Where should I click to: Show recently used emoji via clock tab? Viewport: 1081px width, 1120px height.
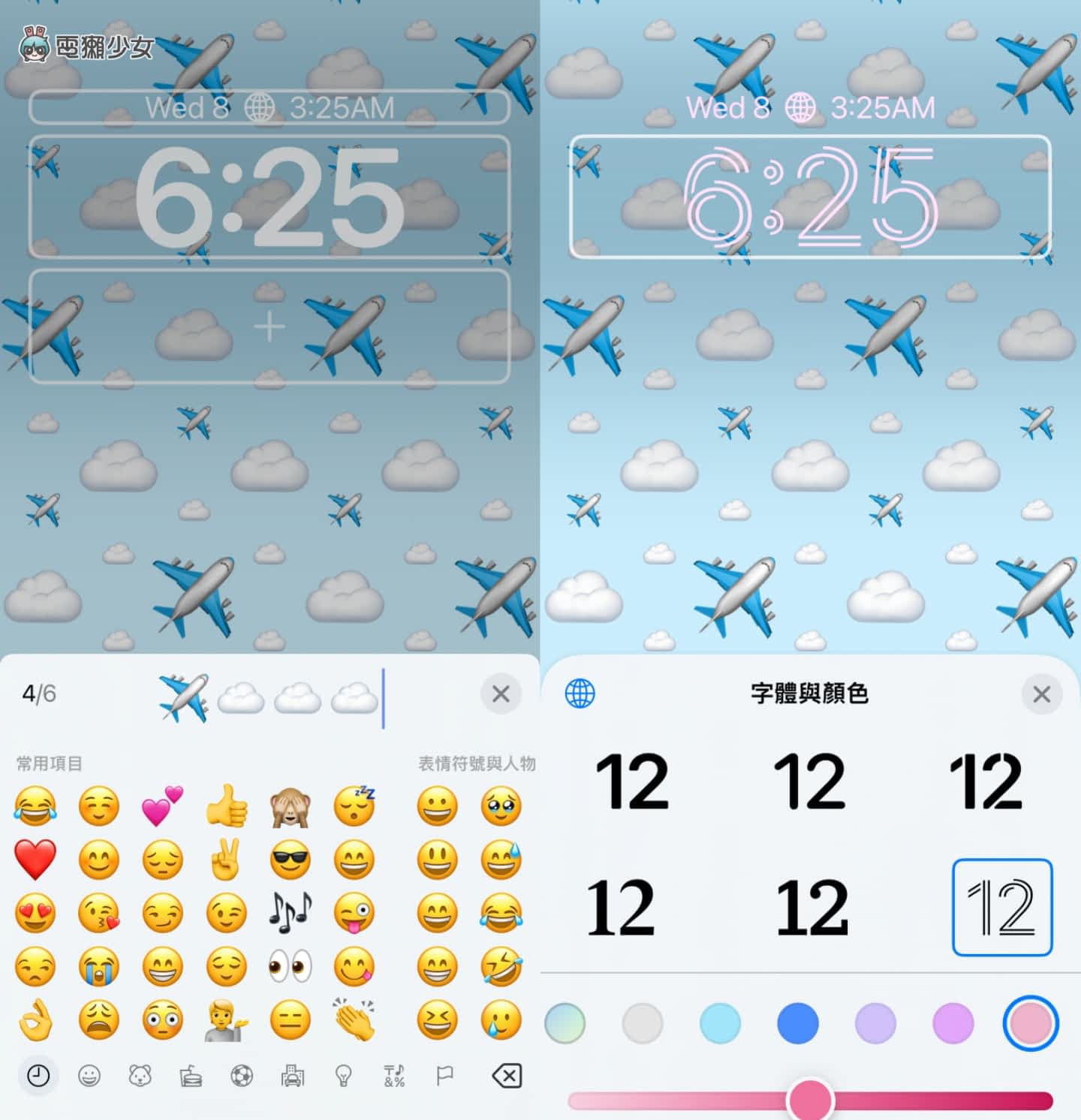coord(38,1076)
